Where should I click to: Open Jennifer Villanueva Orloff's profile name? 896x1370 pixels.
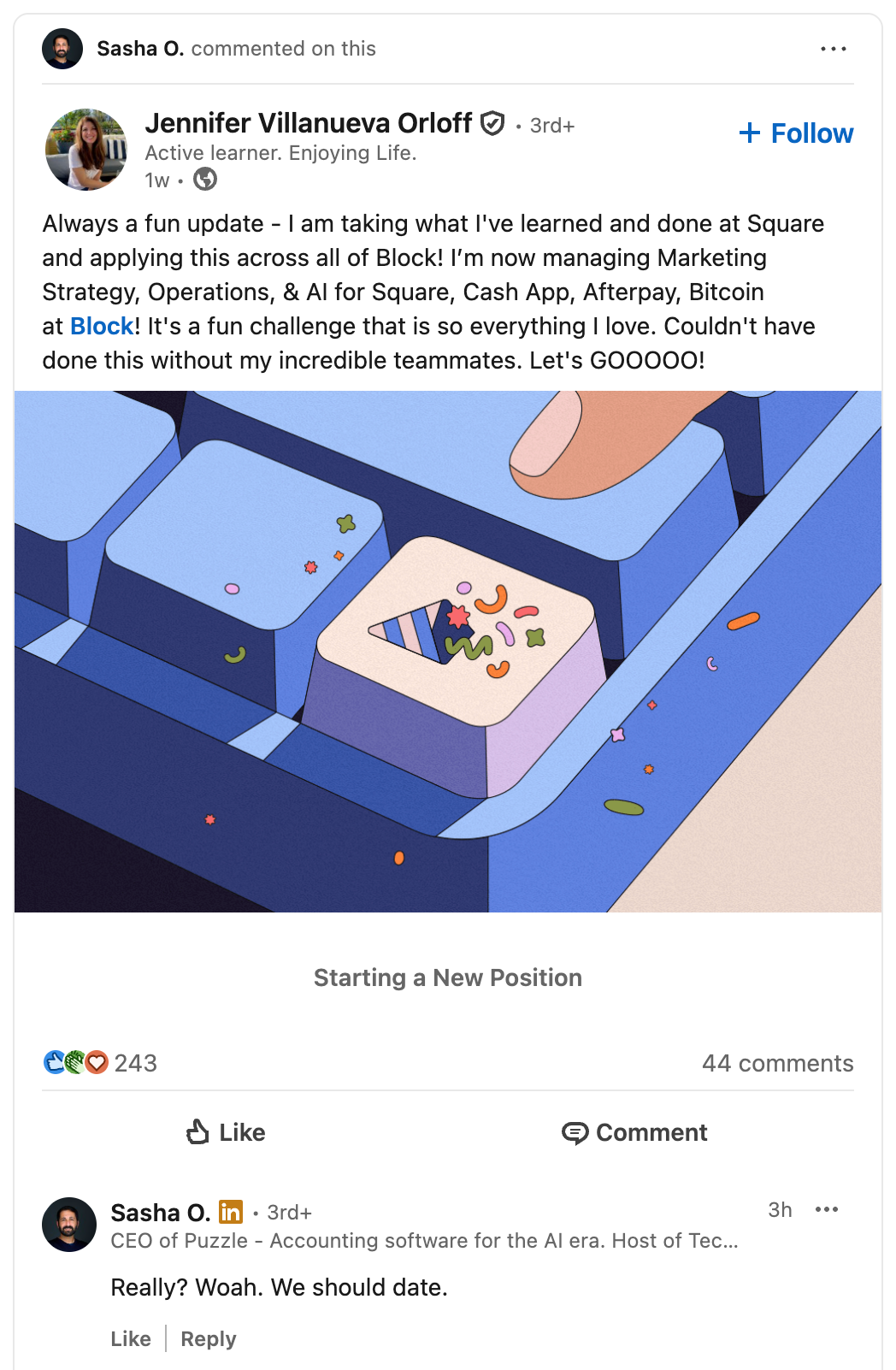[x=309, y=123]
